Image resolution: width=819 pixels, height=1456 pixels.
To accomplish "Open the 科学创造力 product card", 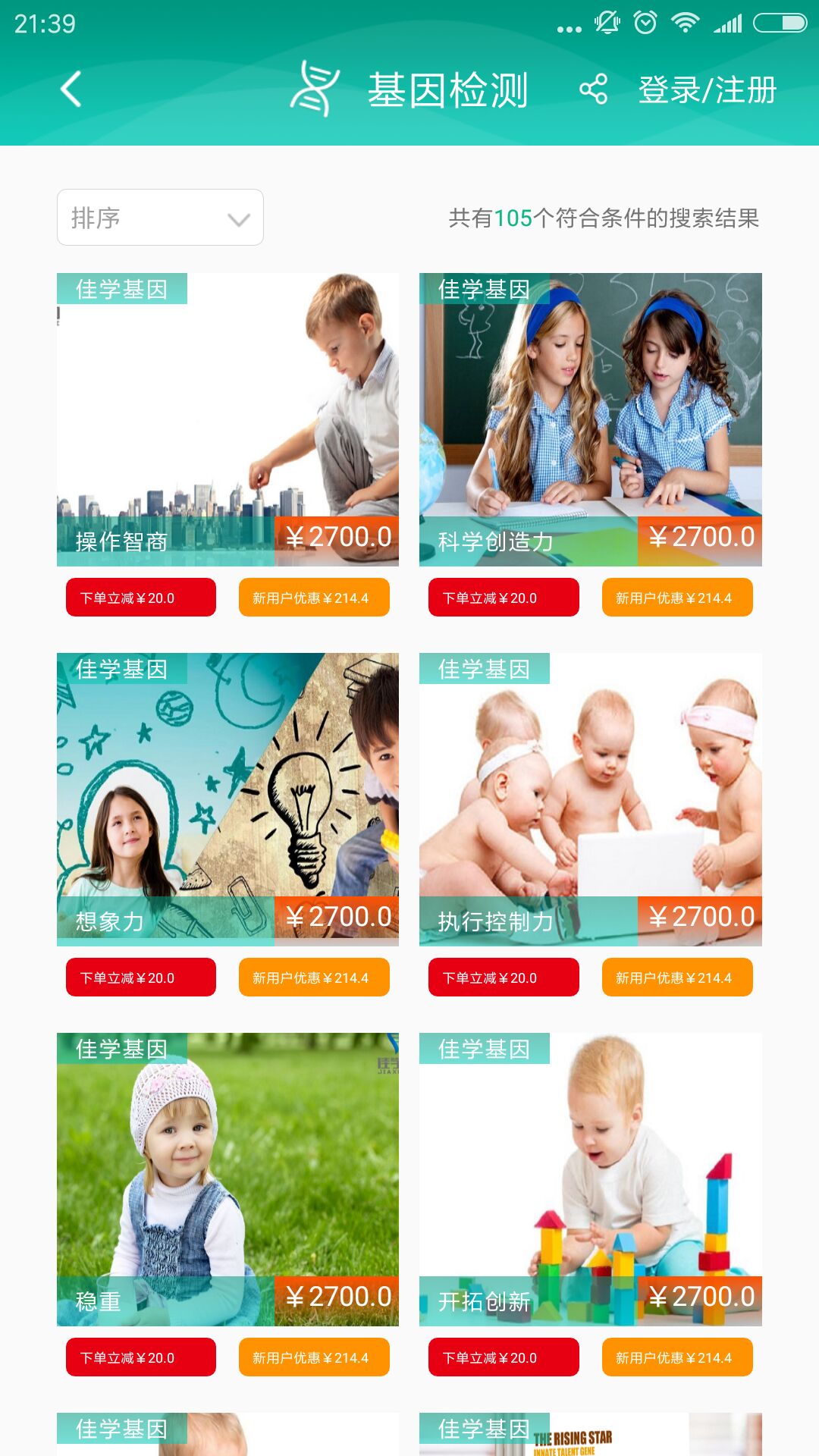I will click(x=590, y=419).
